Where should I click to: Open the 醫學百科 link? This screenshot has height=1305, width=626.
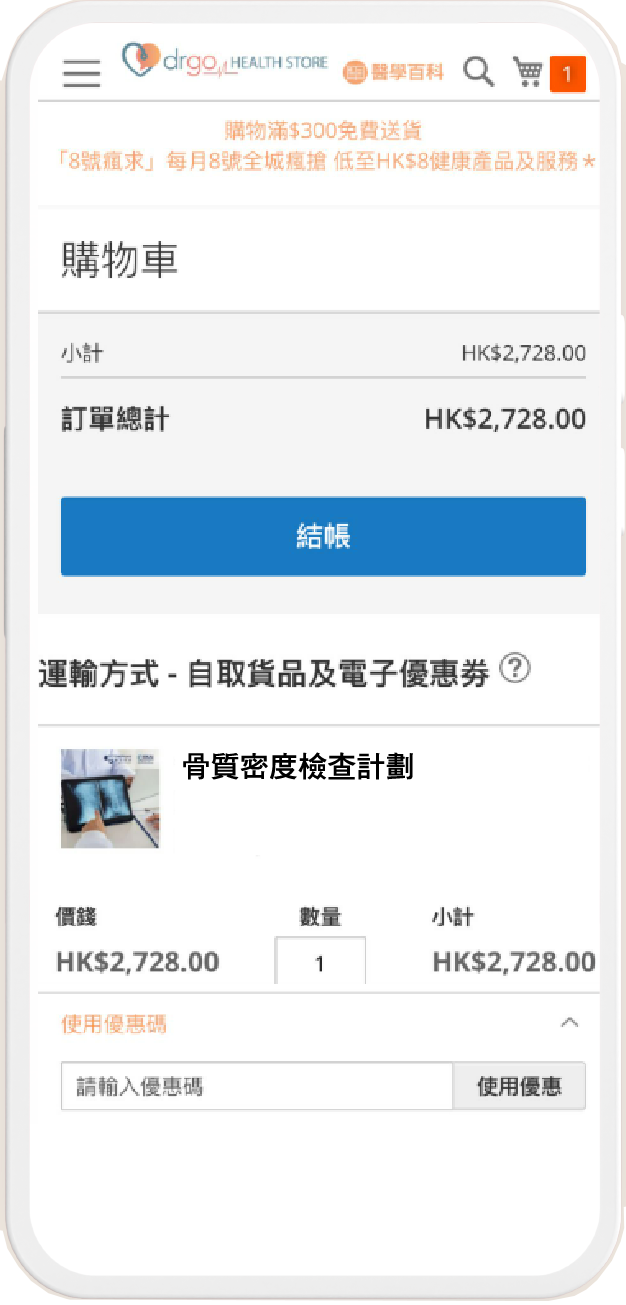pyautogui.click(x=394, y=73)
